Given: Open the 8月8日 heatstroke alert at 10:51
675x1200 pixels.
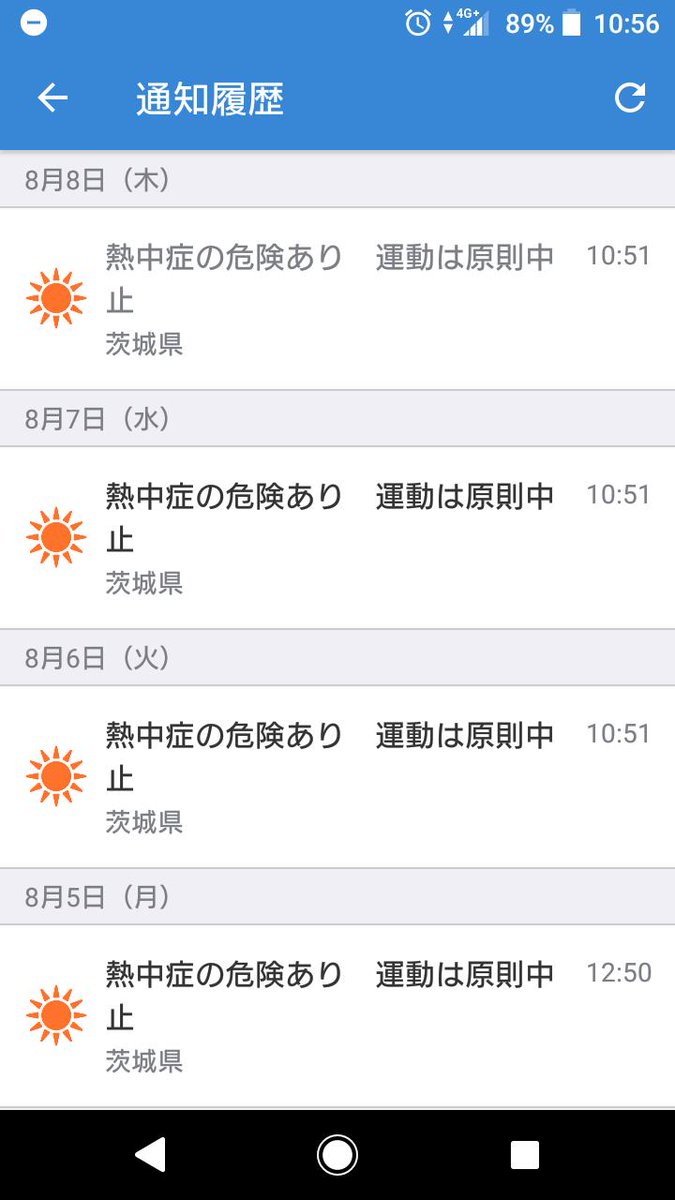Looking at the screenshot, I should pos(337,298).
